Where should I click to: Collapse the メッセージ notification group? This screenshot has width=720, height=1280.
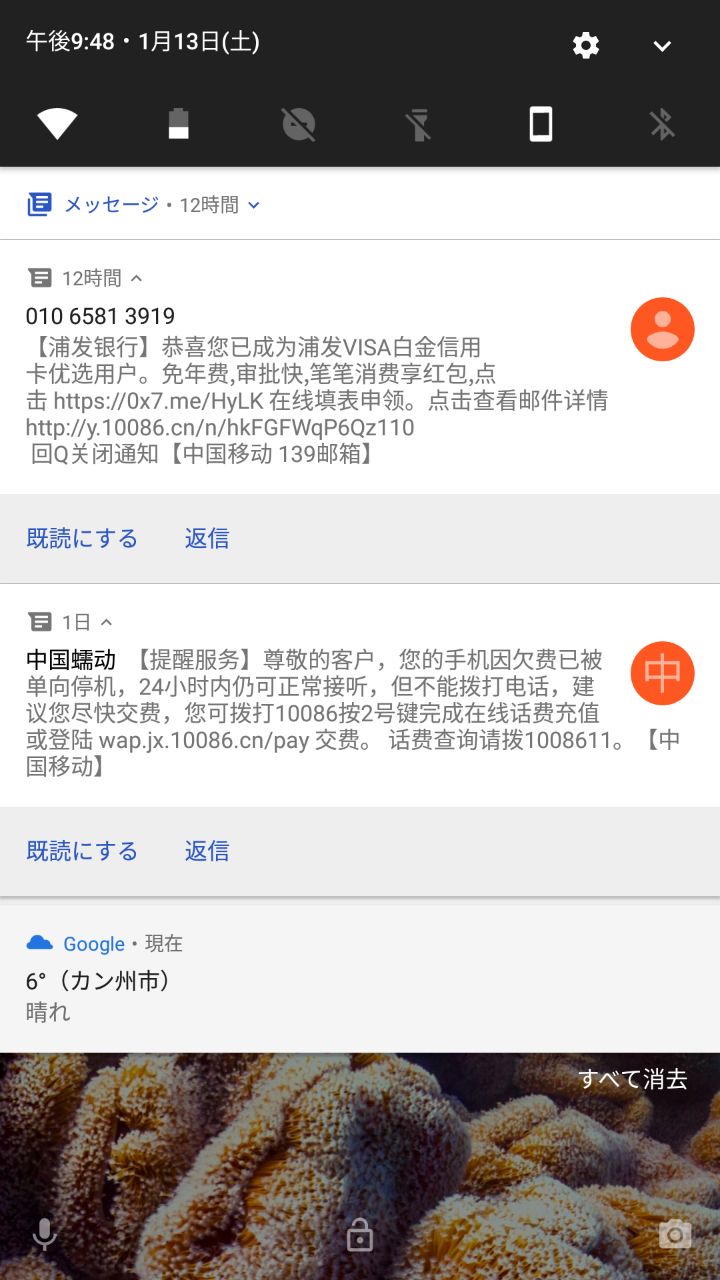click(254, 205)
